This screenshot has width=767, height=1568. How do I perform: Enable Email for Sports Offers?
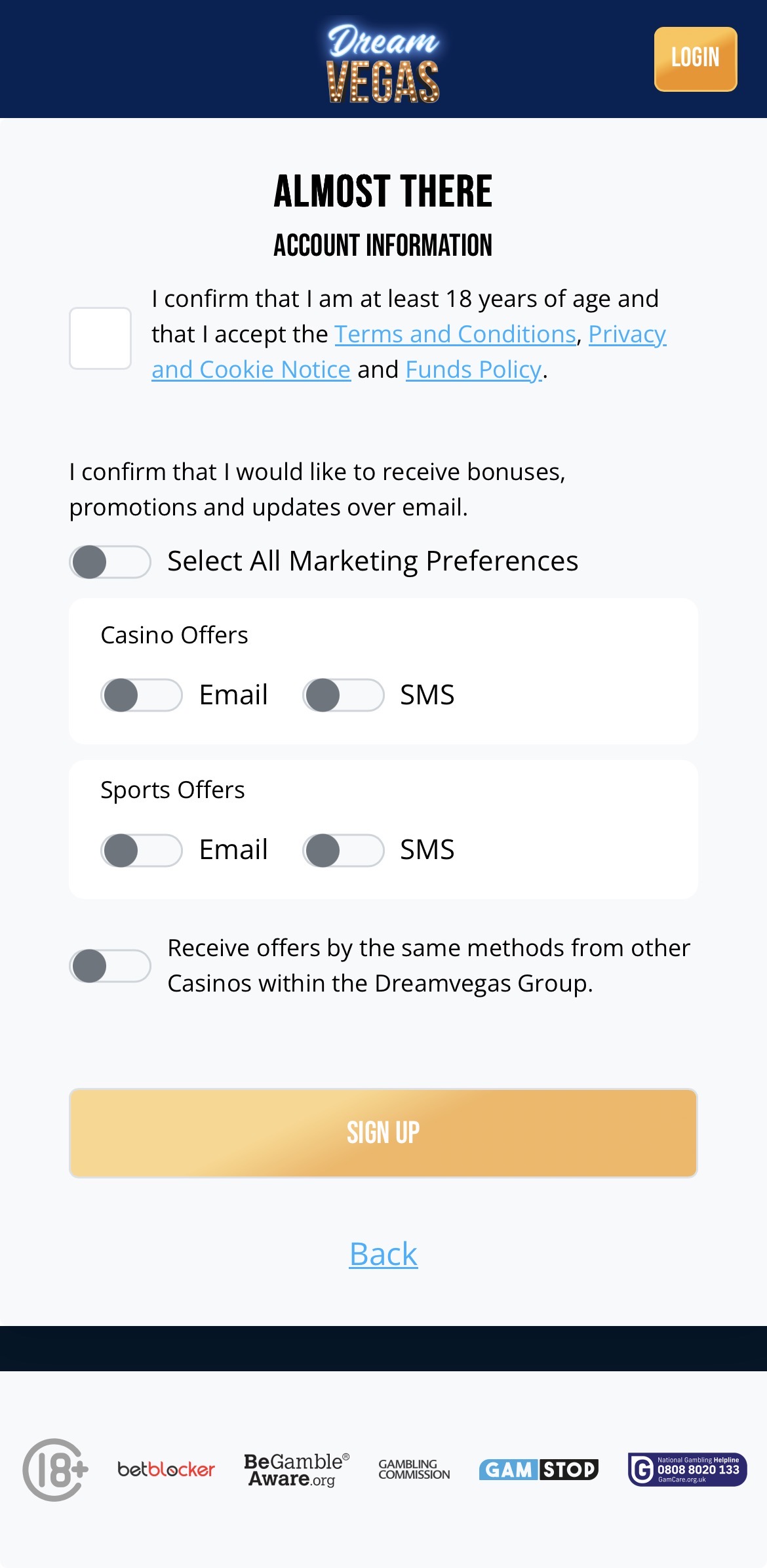(140, 850)
